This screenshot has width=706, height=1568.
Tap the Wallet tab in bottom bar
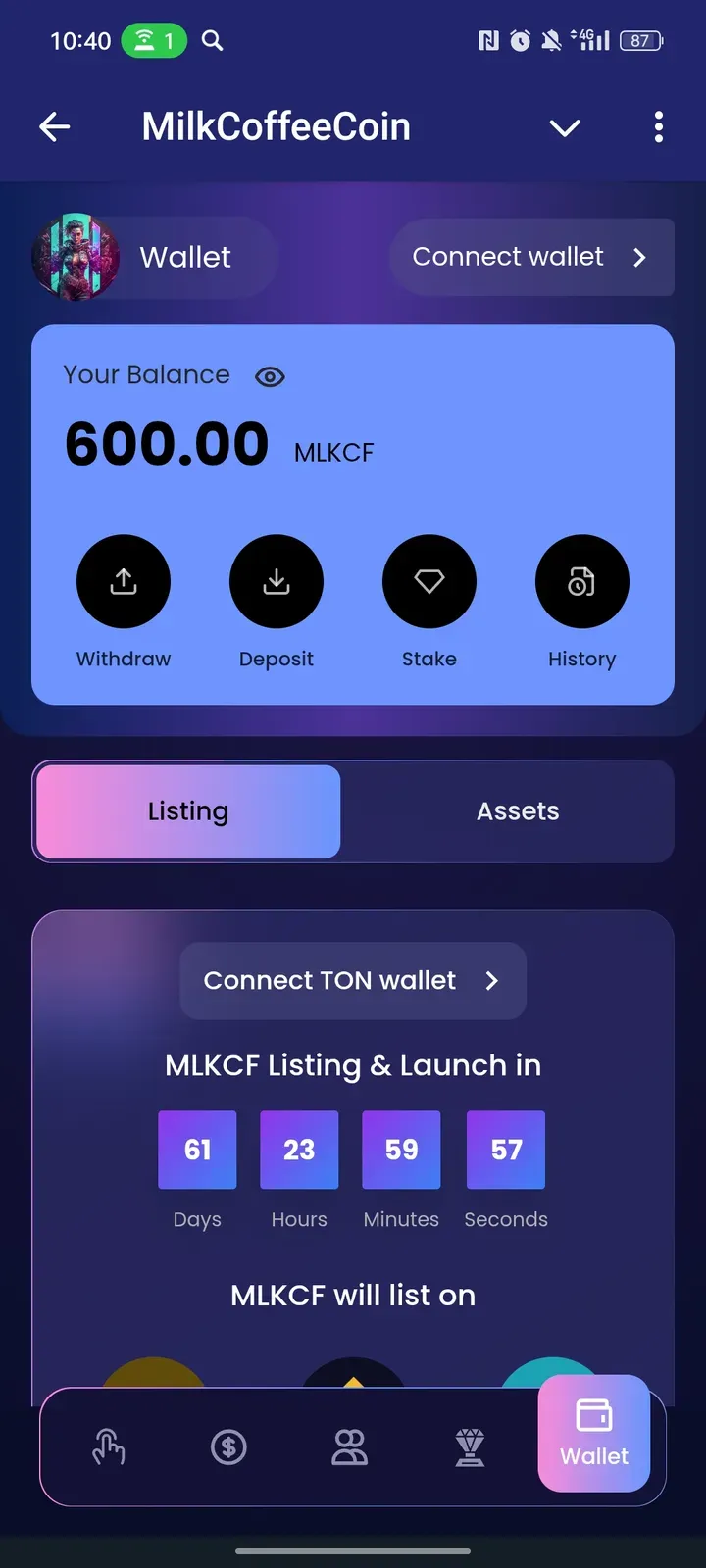click(594, 1434)
